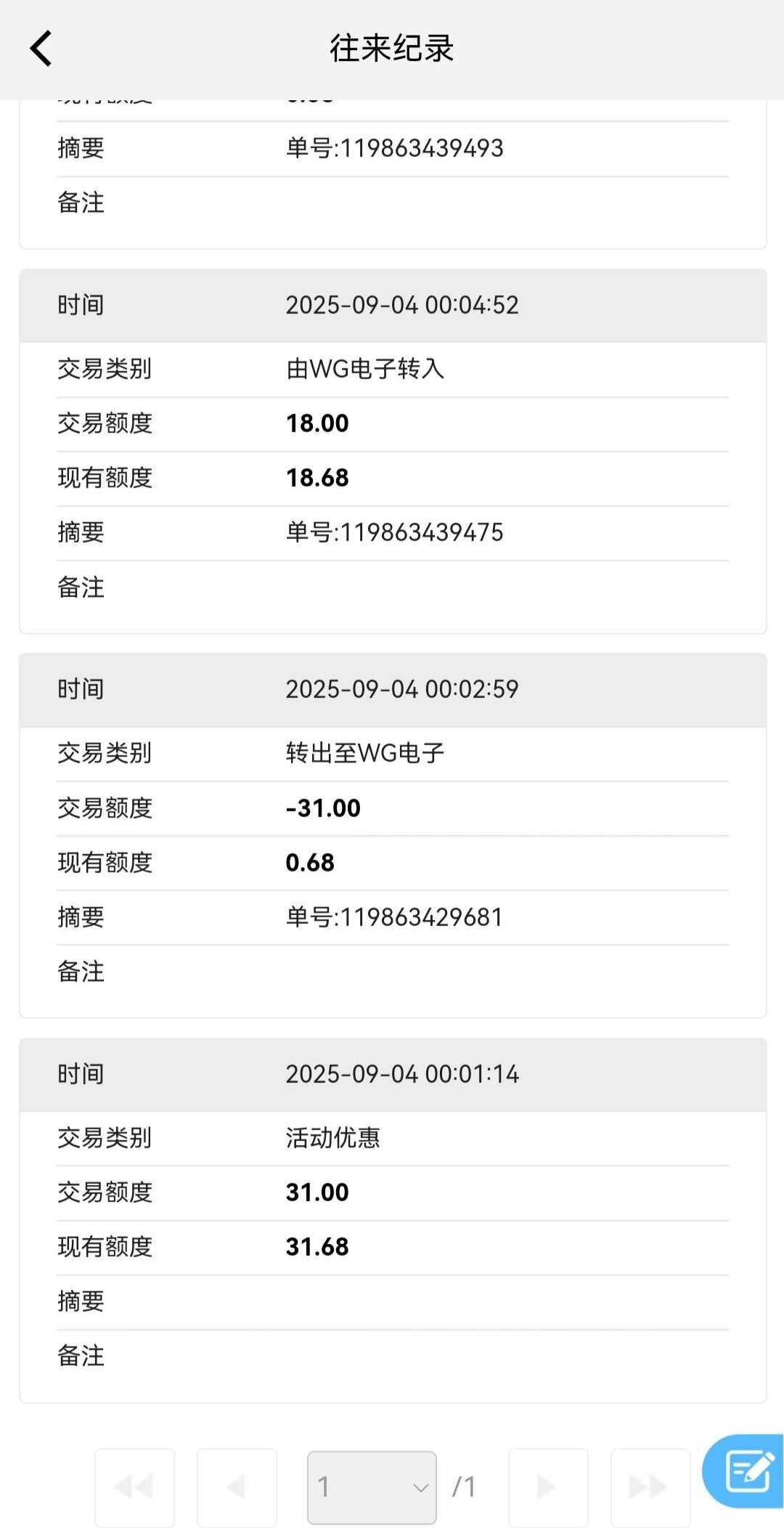Go to the next page
Viewport: 784px width, 1528px height.
coord(548,1487)
